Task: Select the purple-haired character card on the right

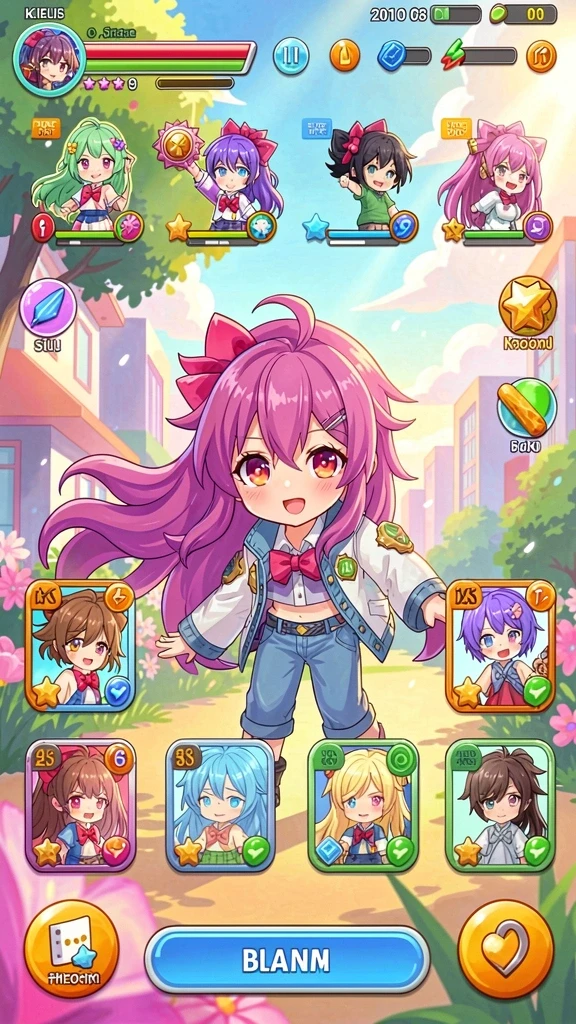Action: coord(501,645)
